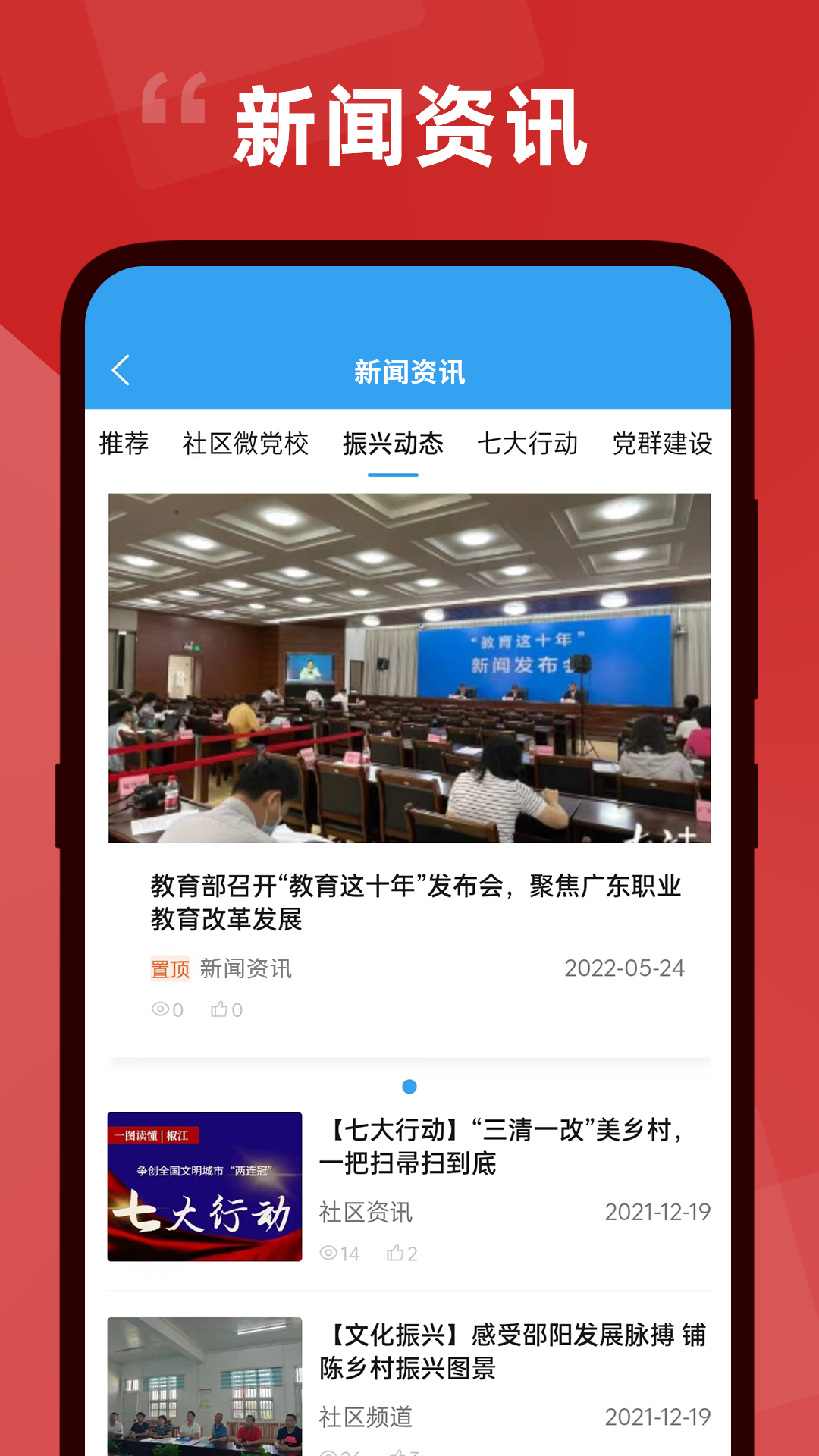Click the eye view-count icon on the top article

point(162,1009)
